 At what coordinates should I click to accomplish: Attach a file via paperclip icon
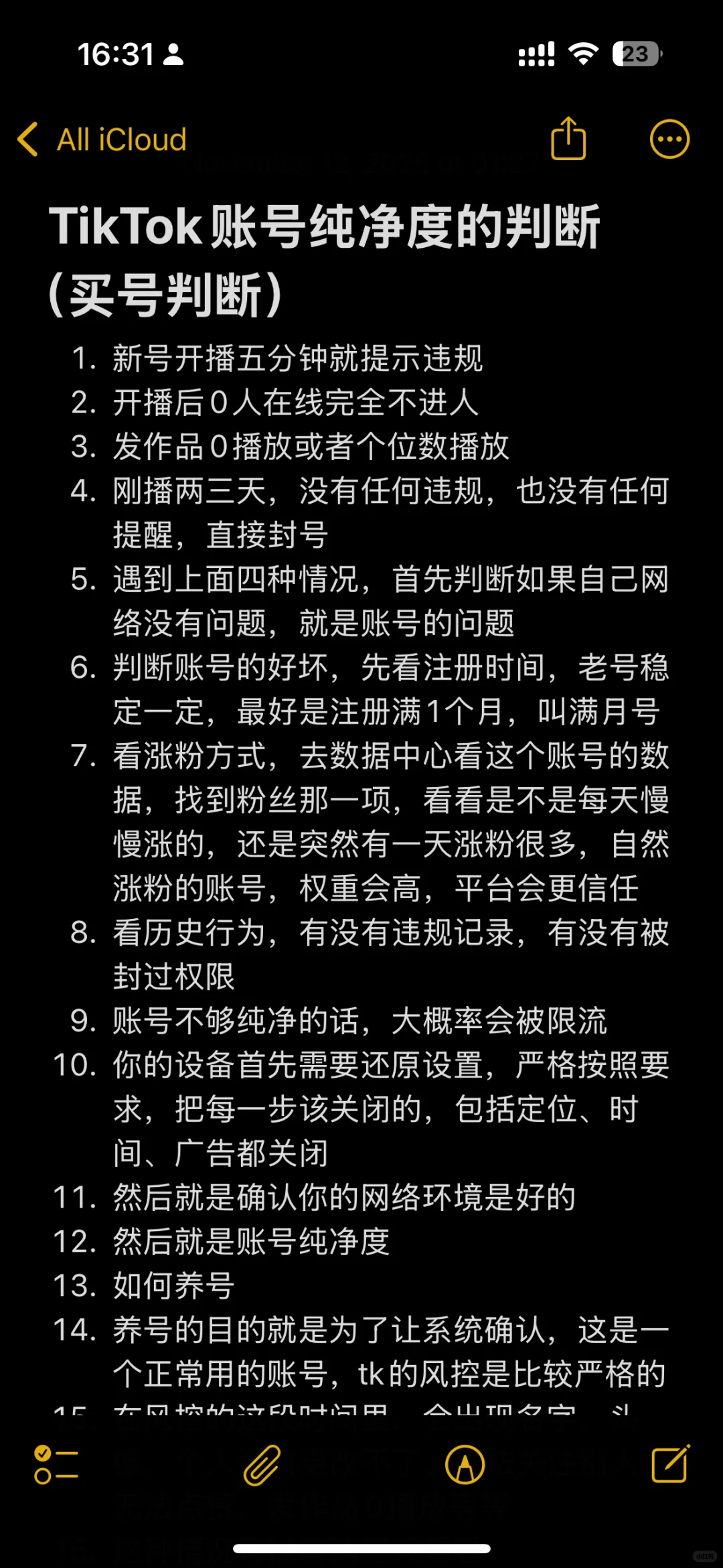click(x=261, y=1465)
